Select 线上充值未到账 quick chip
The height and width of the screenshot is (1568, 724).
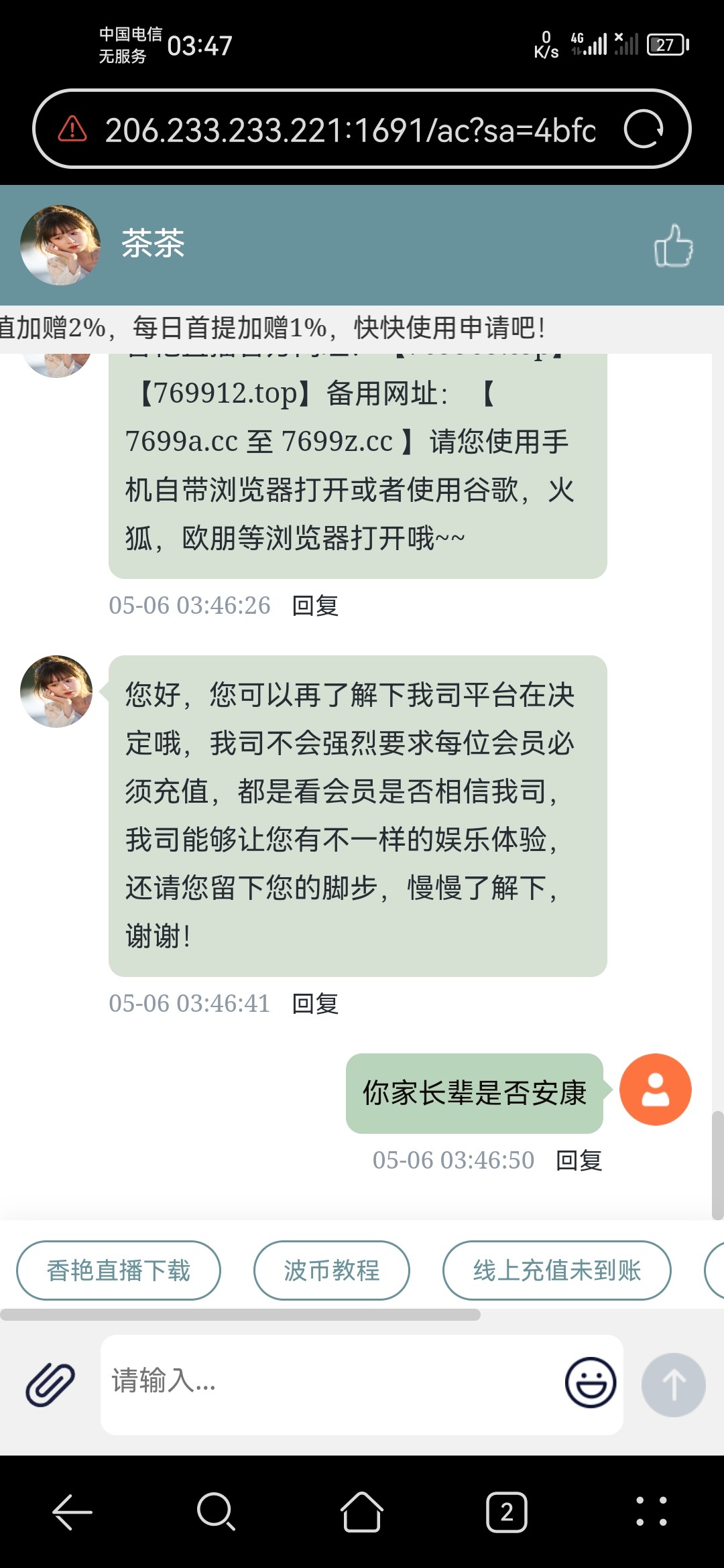(556, 1270)
